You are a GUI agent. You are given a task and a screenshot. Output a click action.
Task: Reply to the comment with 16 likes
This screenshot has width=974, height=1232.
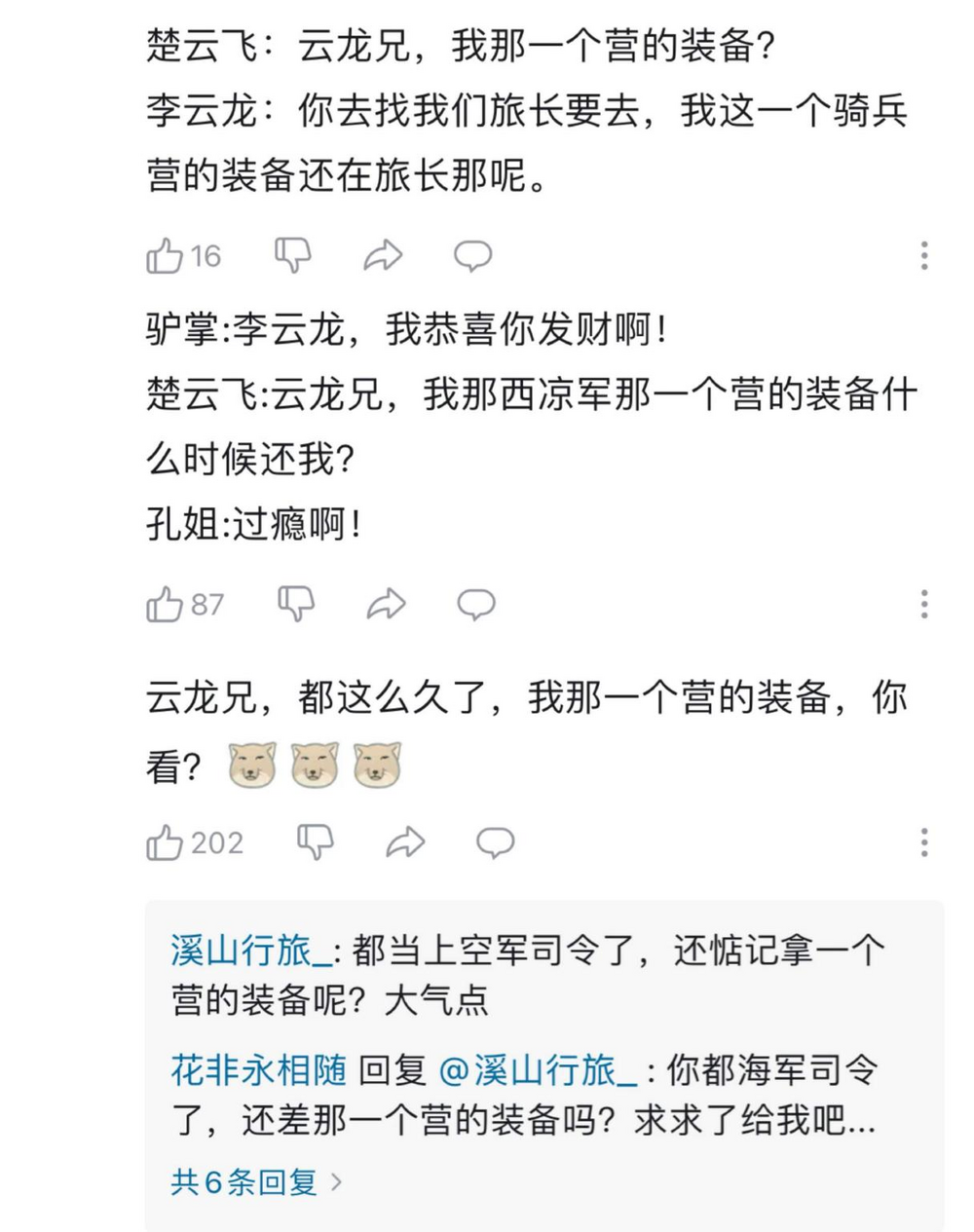pos(473,255)
